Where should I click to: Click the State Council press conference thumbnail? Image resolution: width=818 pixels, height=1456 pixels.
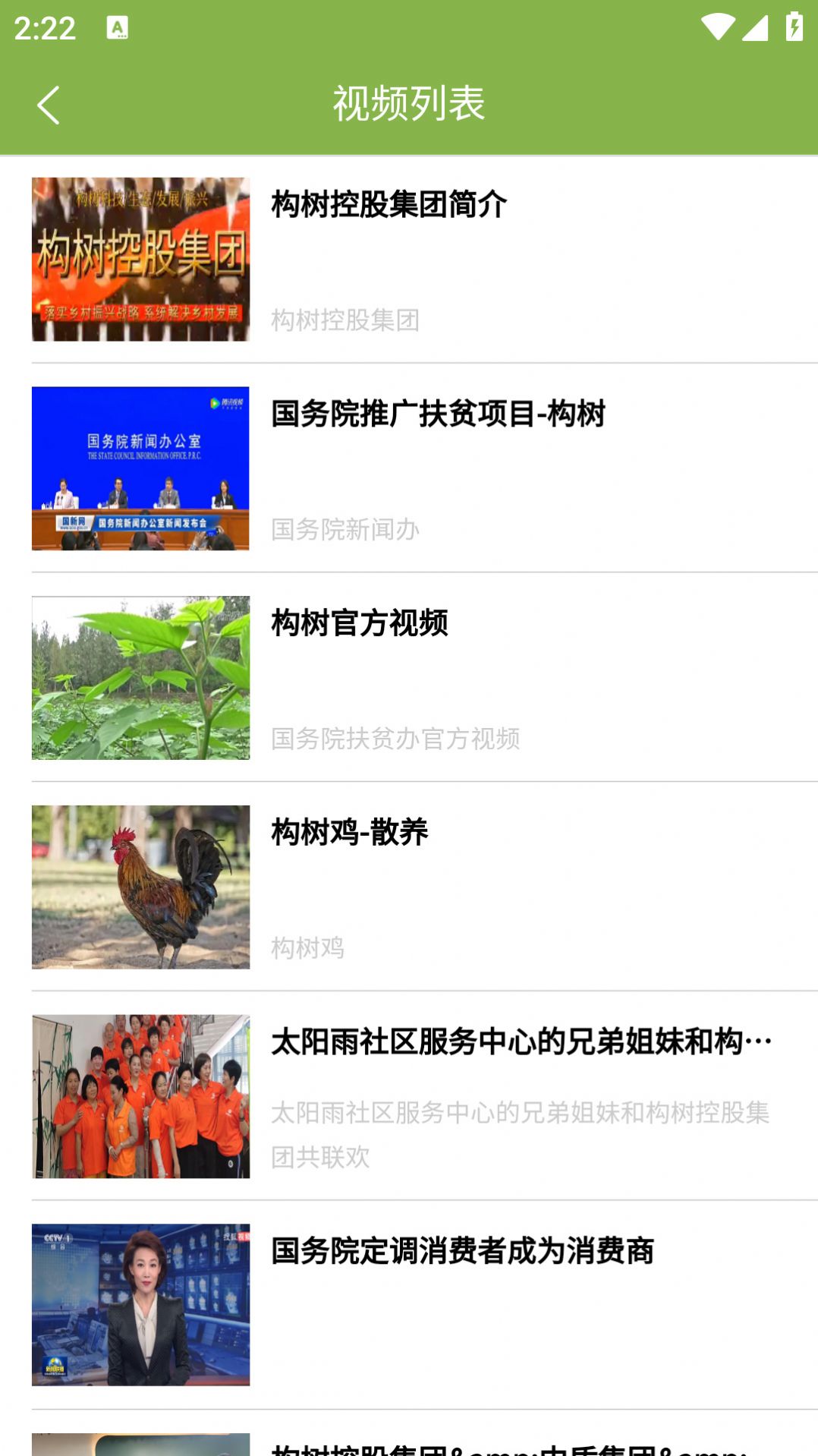pos(140,467)
